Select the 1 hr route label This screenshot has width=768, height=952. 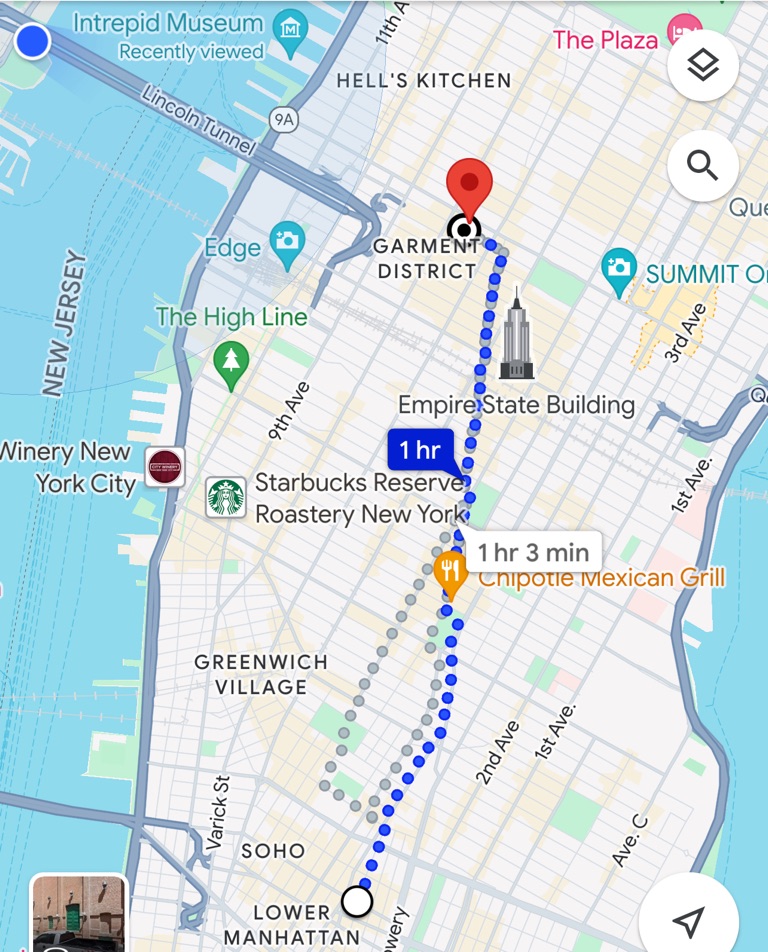[420, 451]
